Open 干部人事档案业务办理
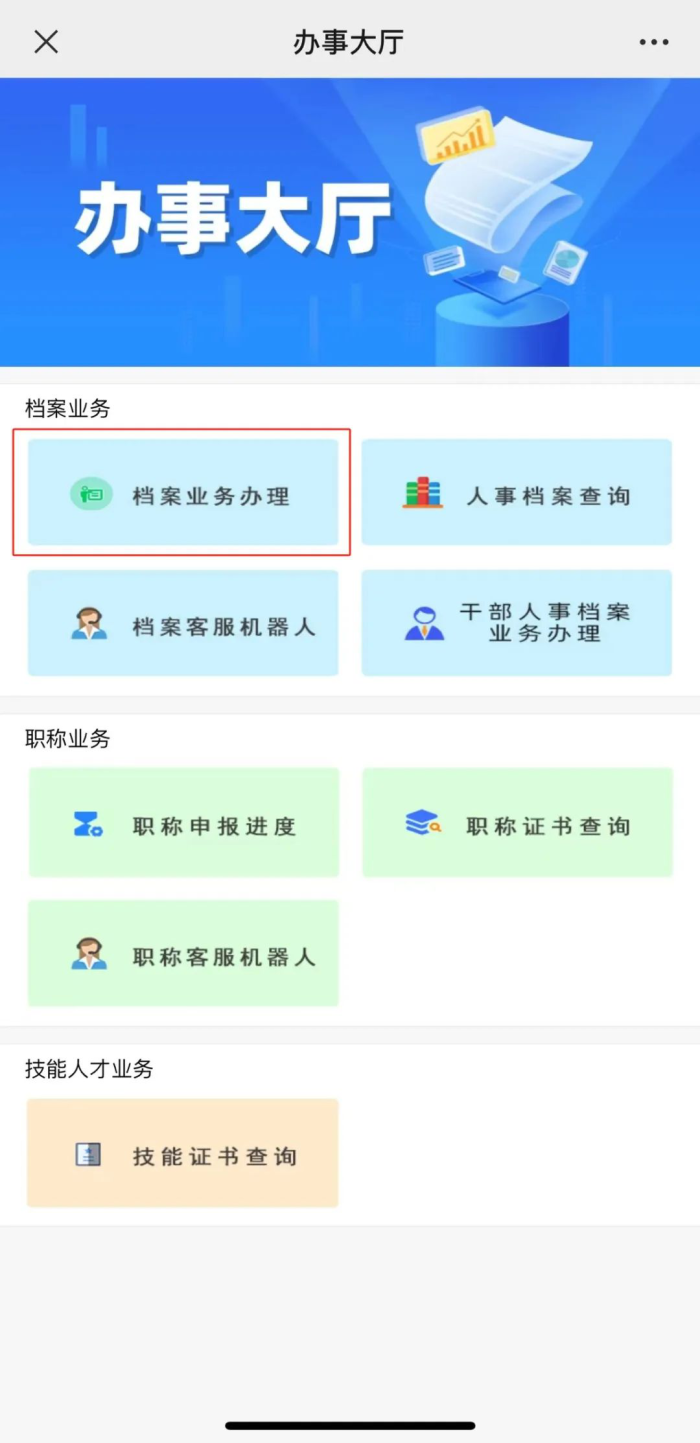 [516, 624]
